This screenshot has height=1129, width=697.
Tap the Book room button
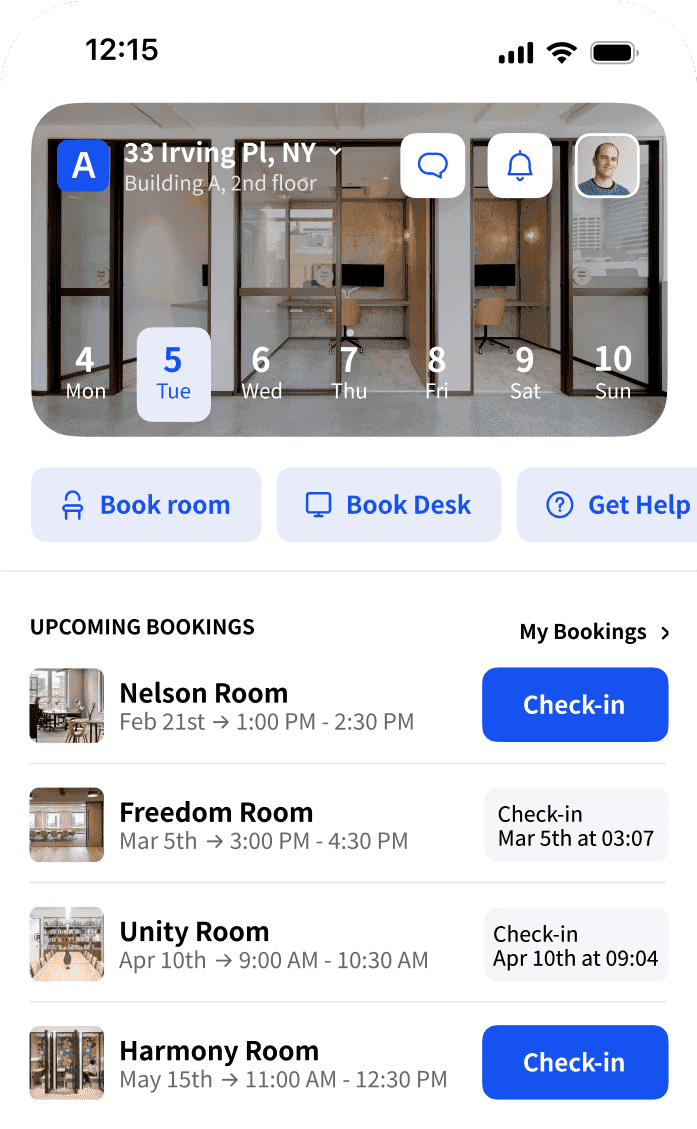[146, 505]
